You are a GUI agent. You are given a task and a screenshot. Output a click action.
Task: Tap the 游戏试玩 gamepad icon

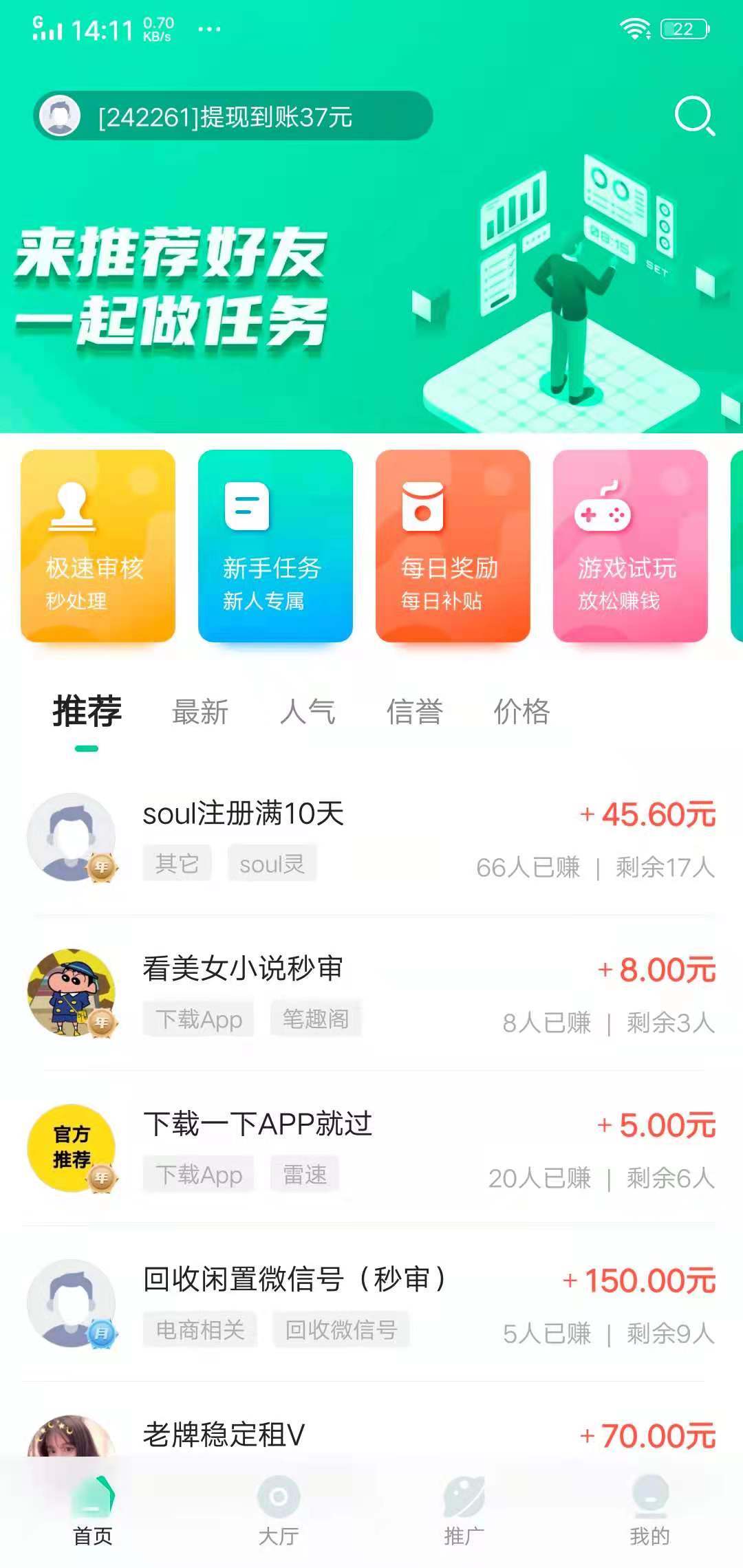605,512
